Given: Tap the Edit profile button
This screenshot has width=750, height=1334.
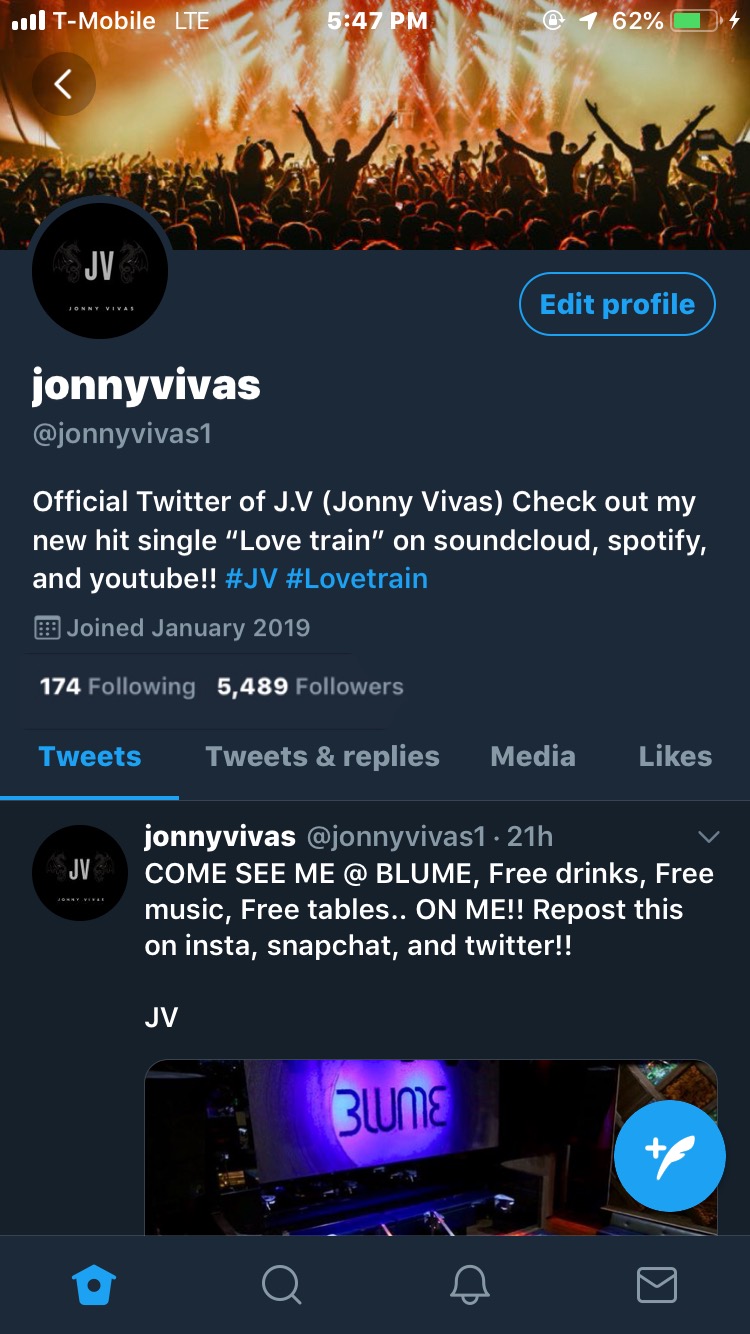Looking at the screenshot, I should tap(617, 304).
